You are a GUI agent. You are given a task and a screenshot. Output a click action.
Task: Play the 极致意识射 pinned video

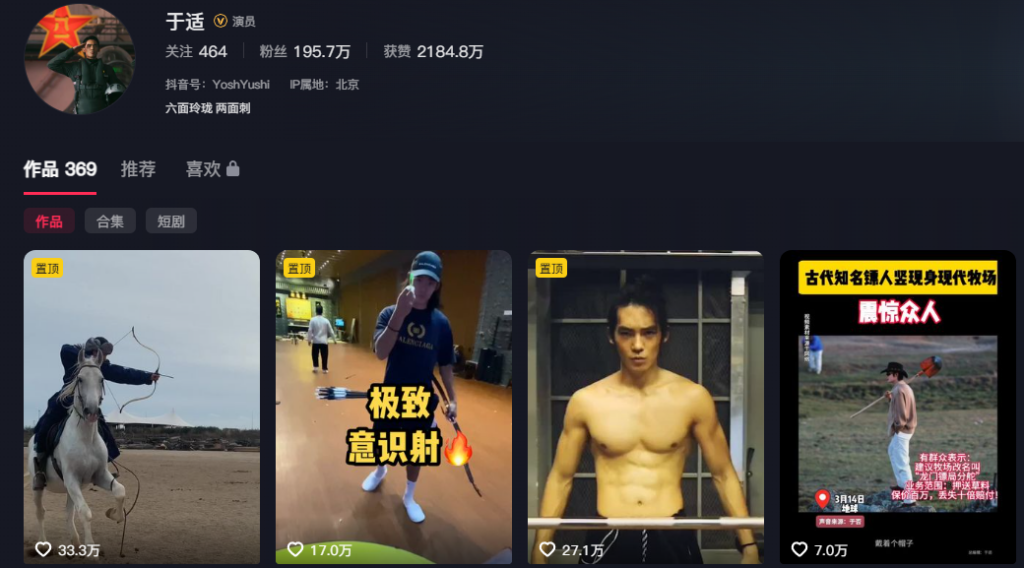tap(393, 400)
